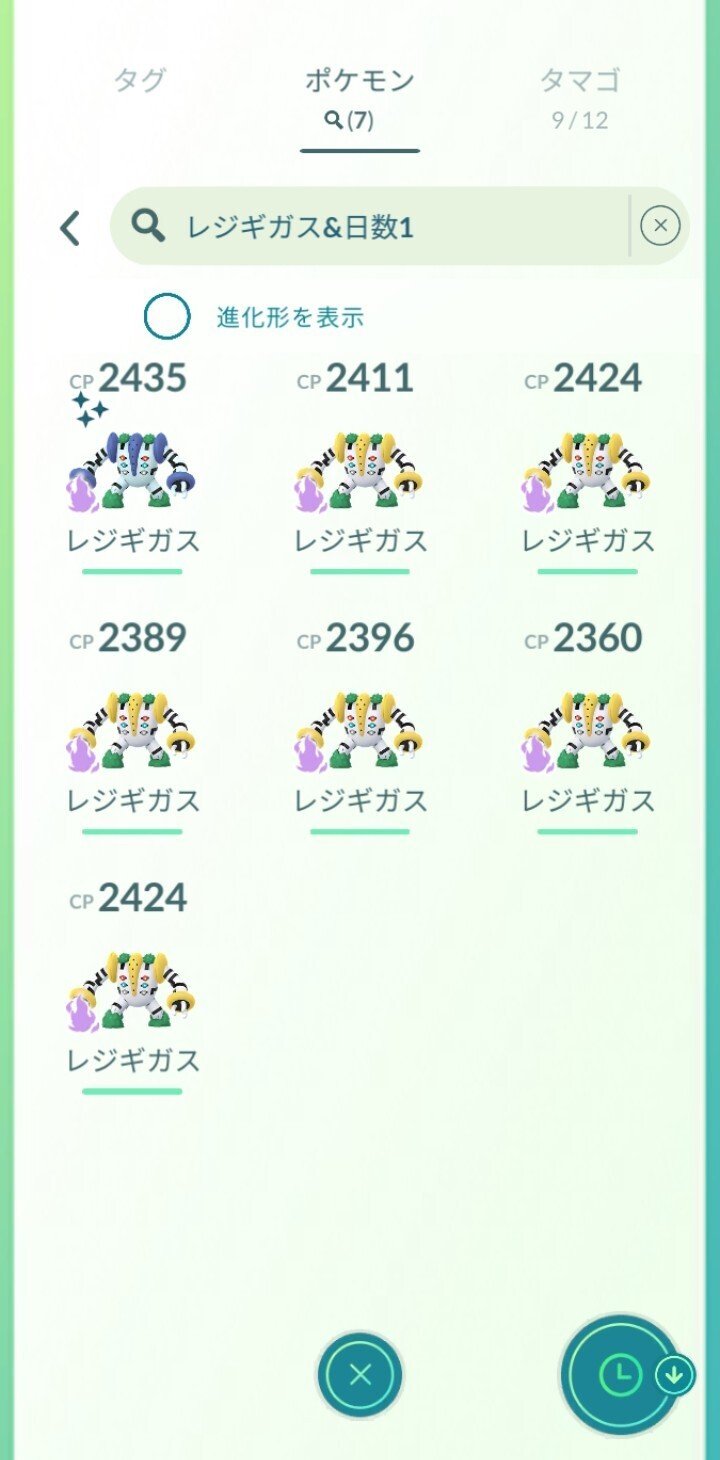
Task: Open the sort options clock icon
Action: [x=617, y=1374]
